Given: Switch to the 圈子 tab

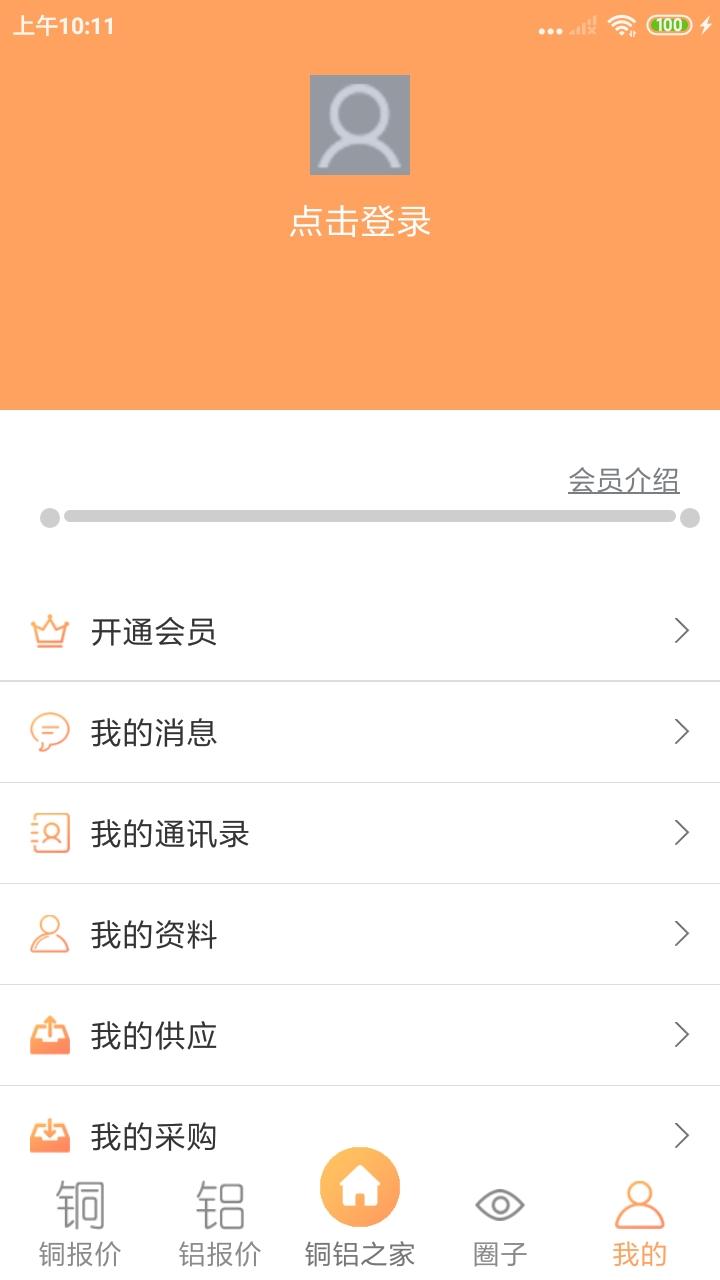Looking at the screenshot, I should pos(500,1224).
